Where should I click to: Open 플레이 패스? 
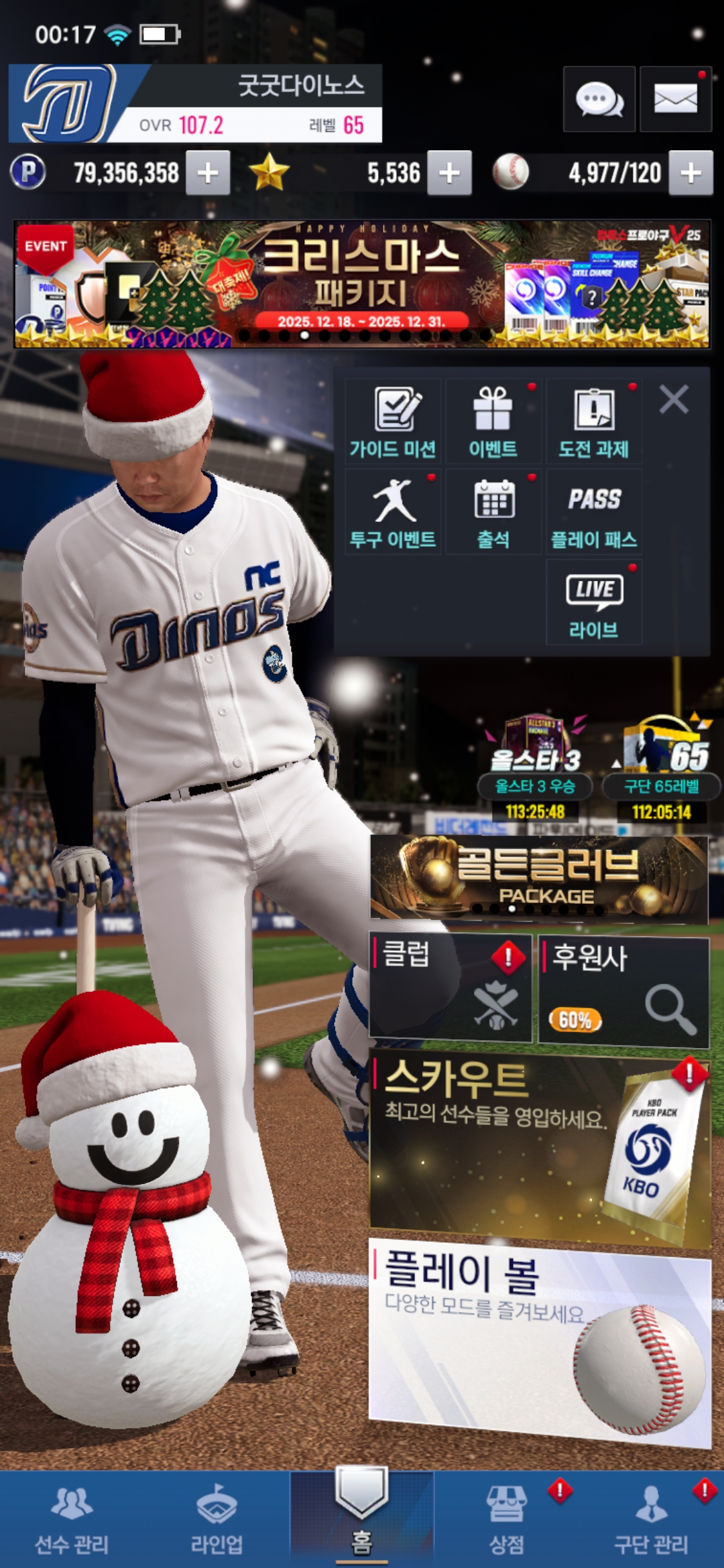[594, 513]
